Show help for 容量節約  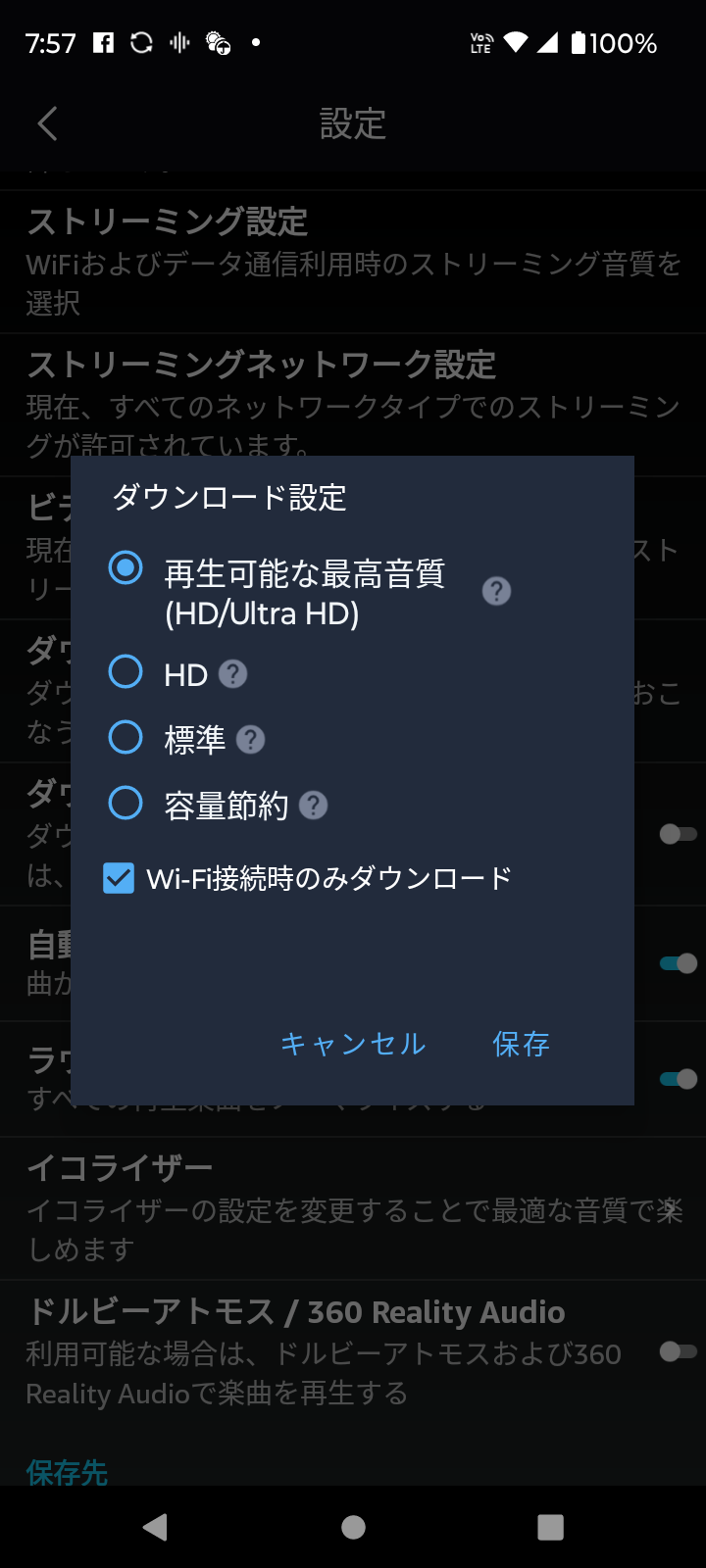313,806
